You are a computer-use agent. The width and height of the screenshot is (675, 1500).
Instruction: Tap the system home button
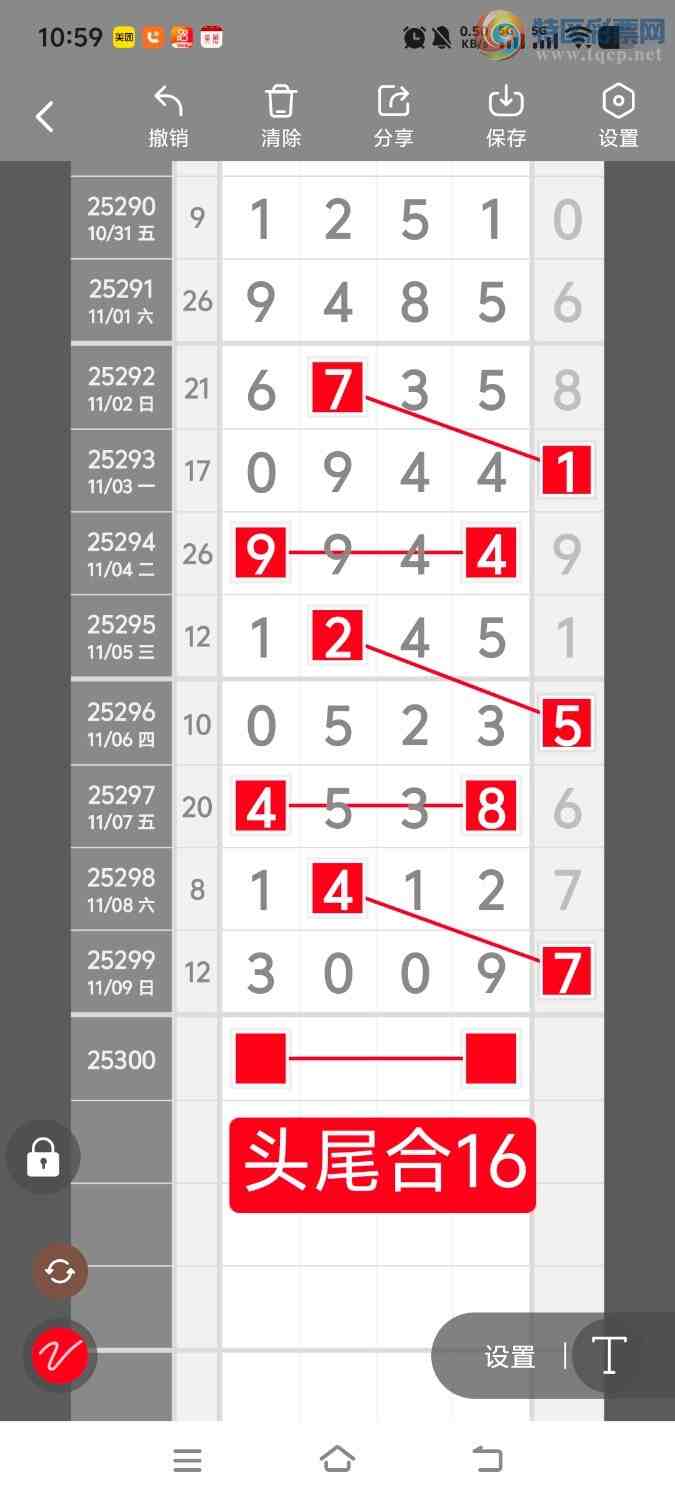coord(337,1460)
